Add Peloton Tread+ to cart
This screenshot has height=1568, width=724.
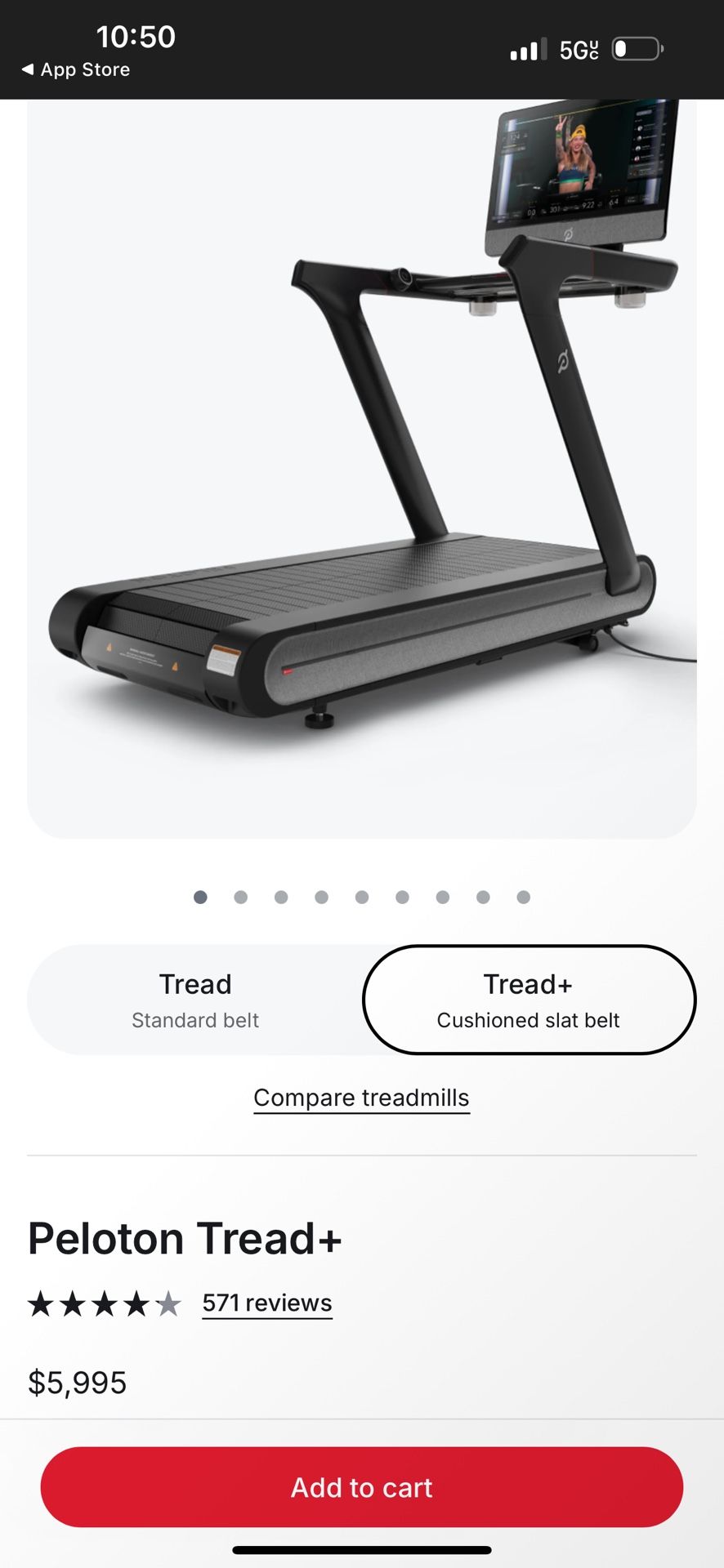click(362, 1487)
